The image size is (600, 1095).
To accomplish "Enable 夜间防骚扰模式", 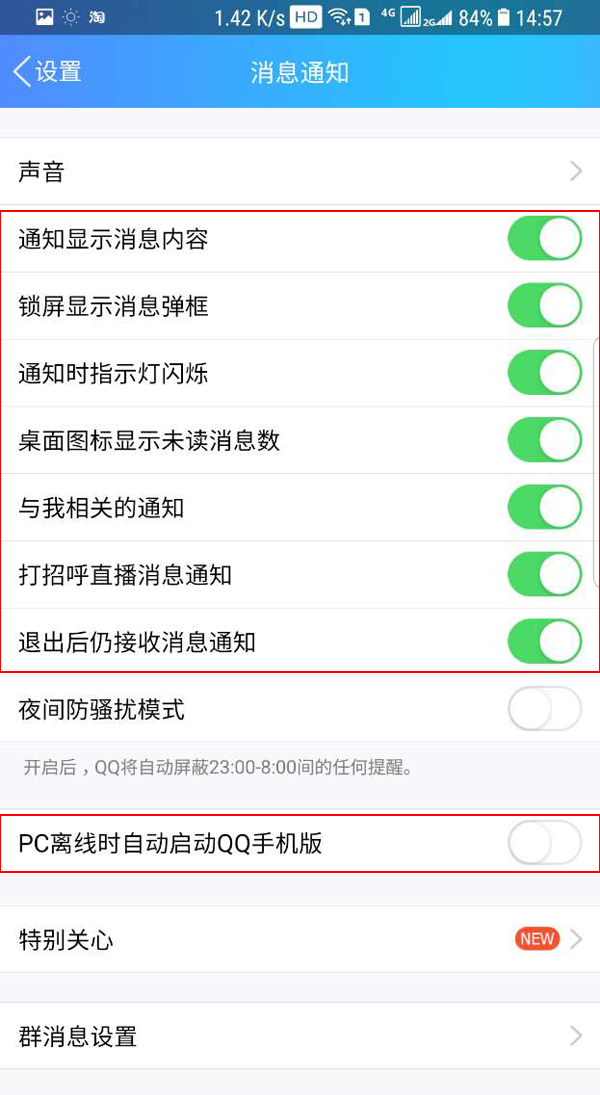I will (x=544, y=710).
